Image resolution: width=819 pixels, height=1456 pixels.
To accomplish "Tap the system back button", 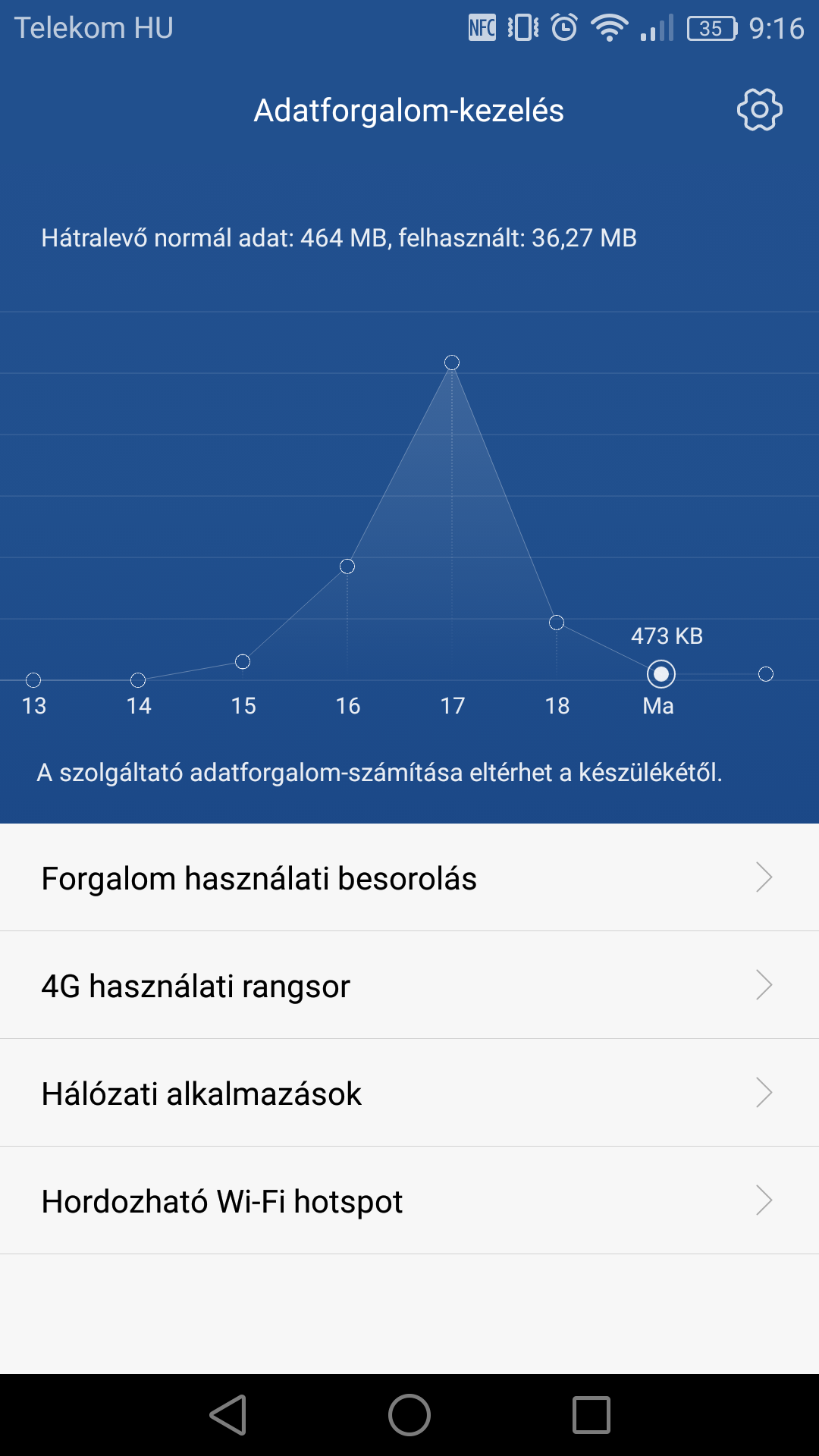I will coord(228,1415).
